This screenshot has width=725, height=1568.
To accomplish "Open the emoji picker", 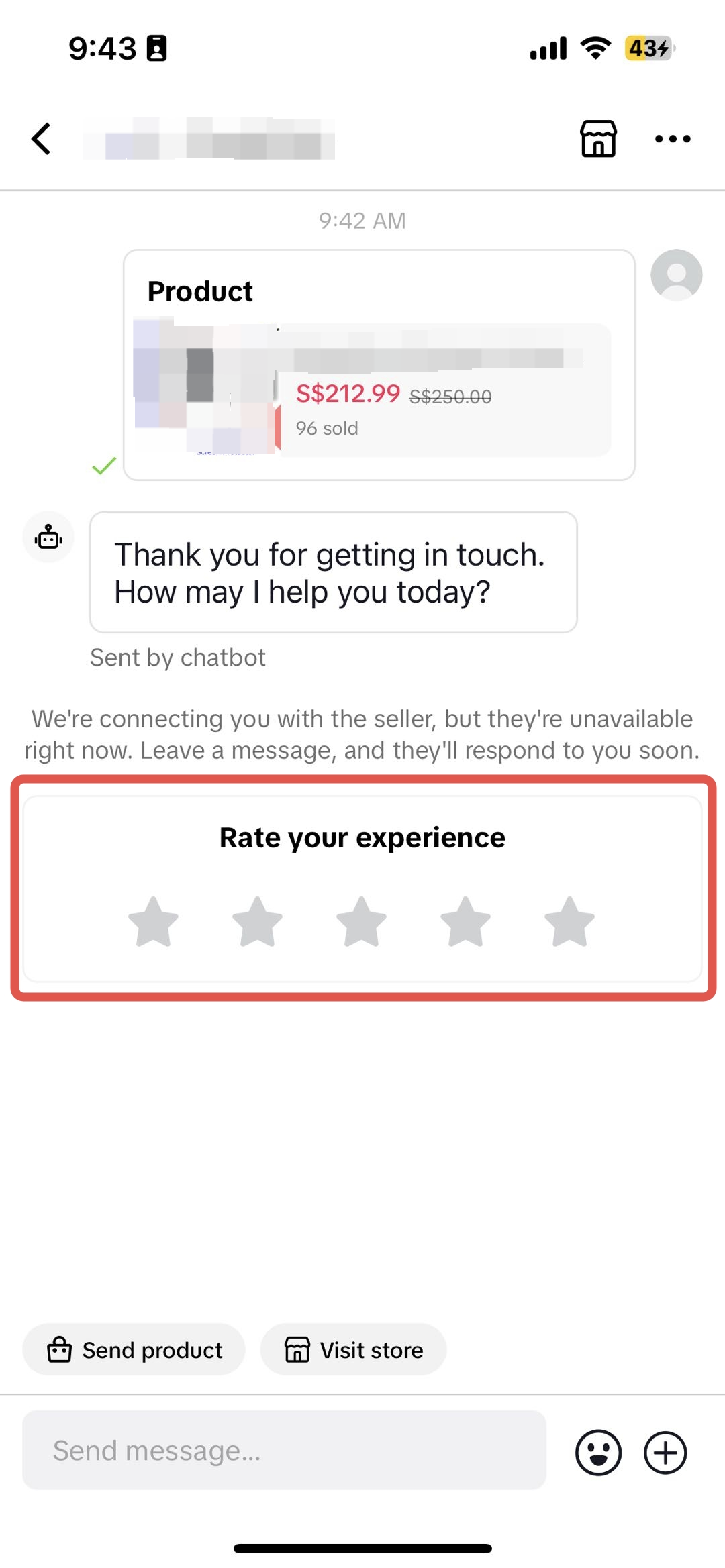I will pos(598,1453).
